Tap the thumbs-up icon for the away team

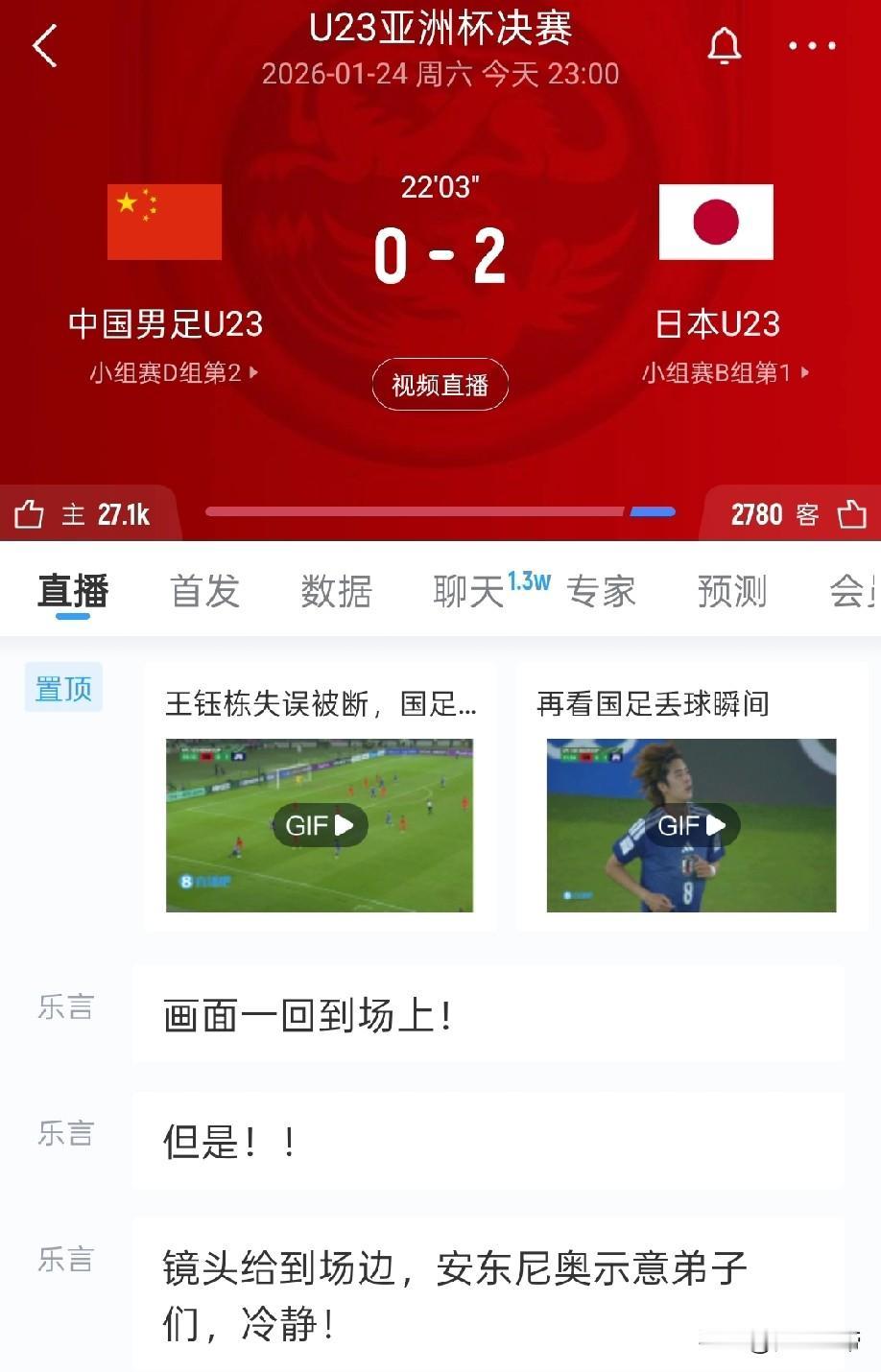(852, 515)
